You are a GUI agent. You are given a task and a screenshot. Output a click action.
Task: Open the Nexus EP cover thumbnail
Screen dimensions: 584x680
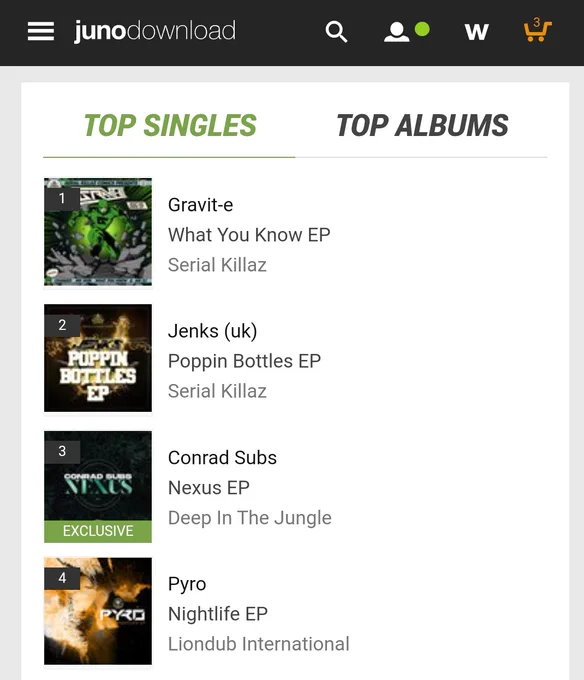pyautogui.click(x=98, y=487)
